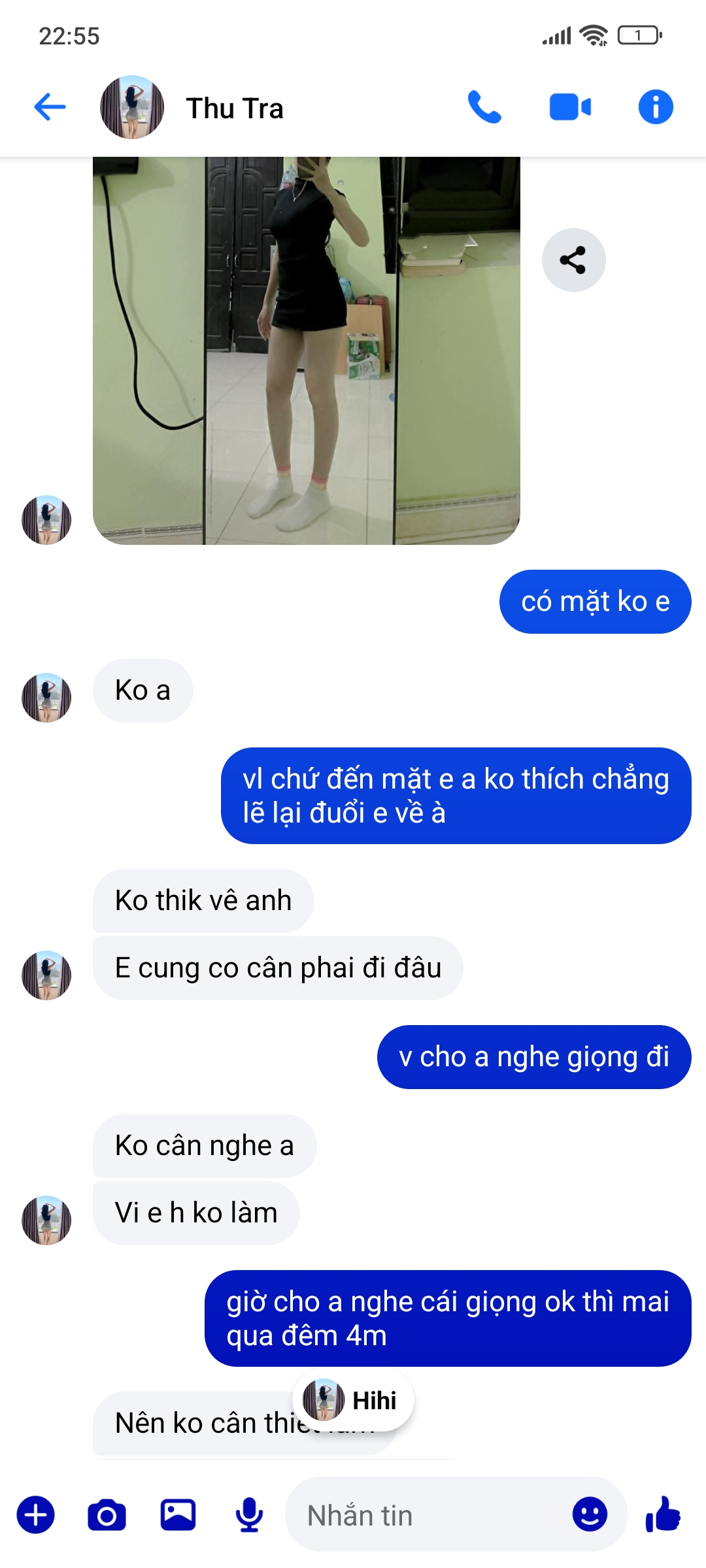
Task: Open Thu Tra's profile from the header
Action: click(192, 108)
